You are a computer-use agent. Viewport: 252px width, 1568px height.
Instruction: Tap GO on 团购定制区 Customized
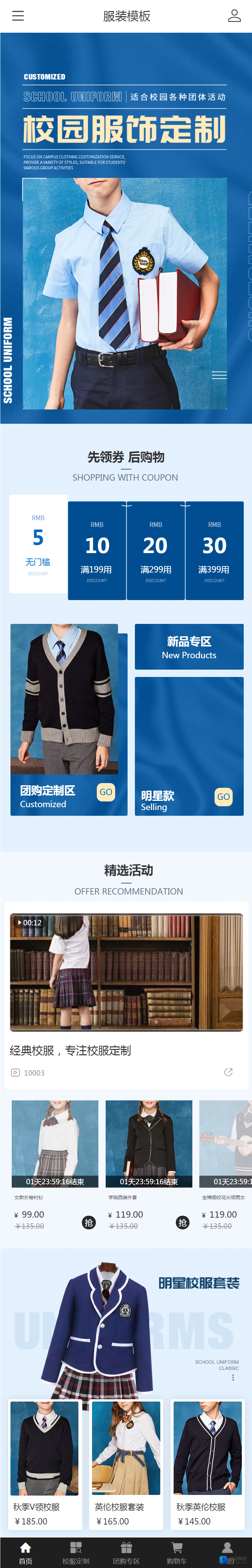106,792
